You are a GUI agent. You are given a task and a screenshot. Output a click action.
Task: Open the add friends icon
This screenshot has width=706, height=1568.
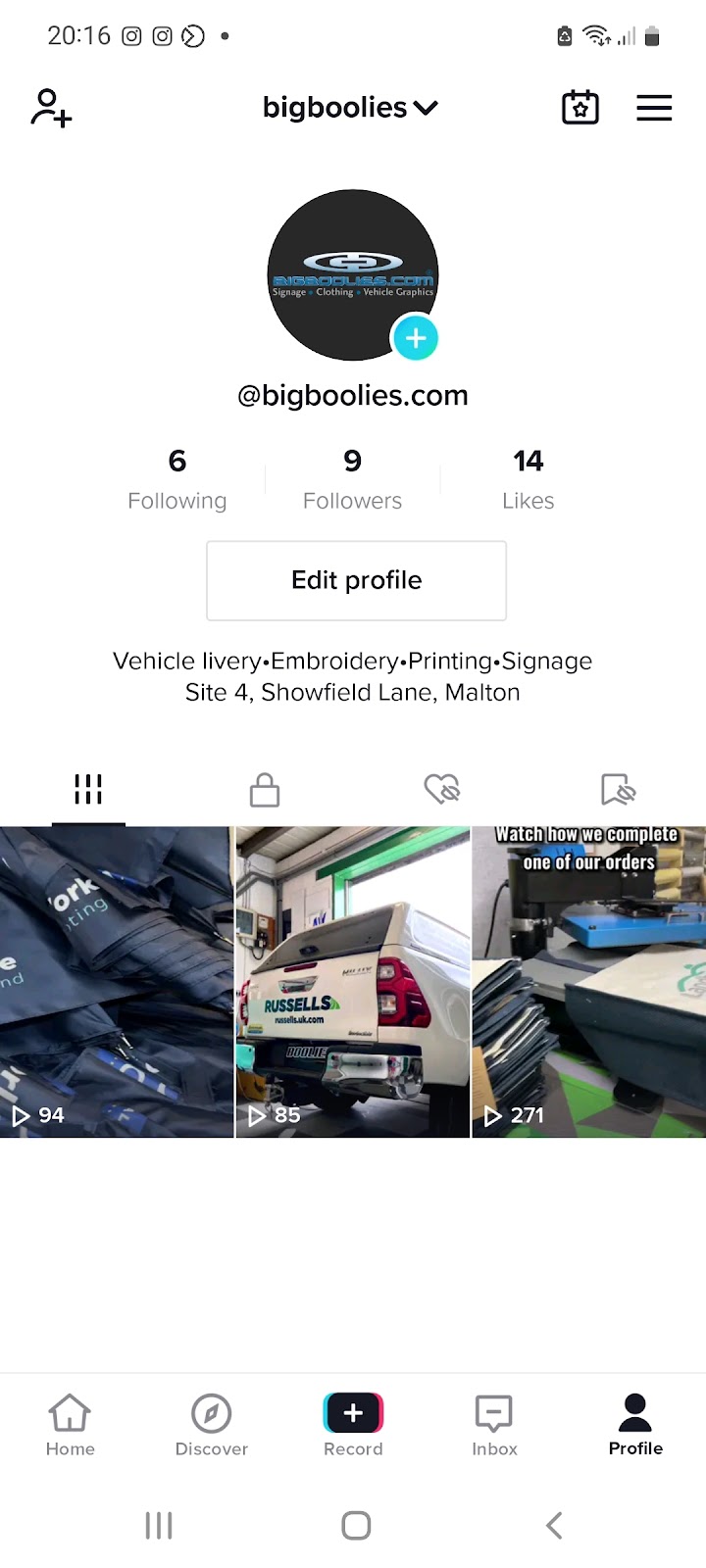coord(51,108)
